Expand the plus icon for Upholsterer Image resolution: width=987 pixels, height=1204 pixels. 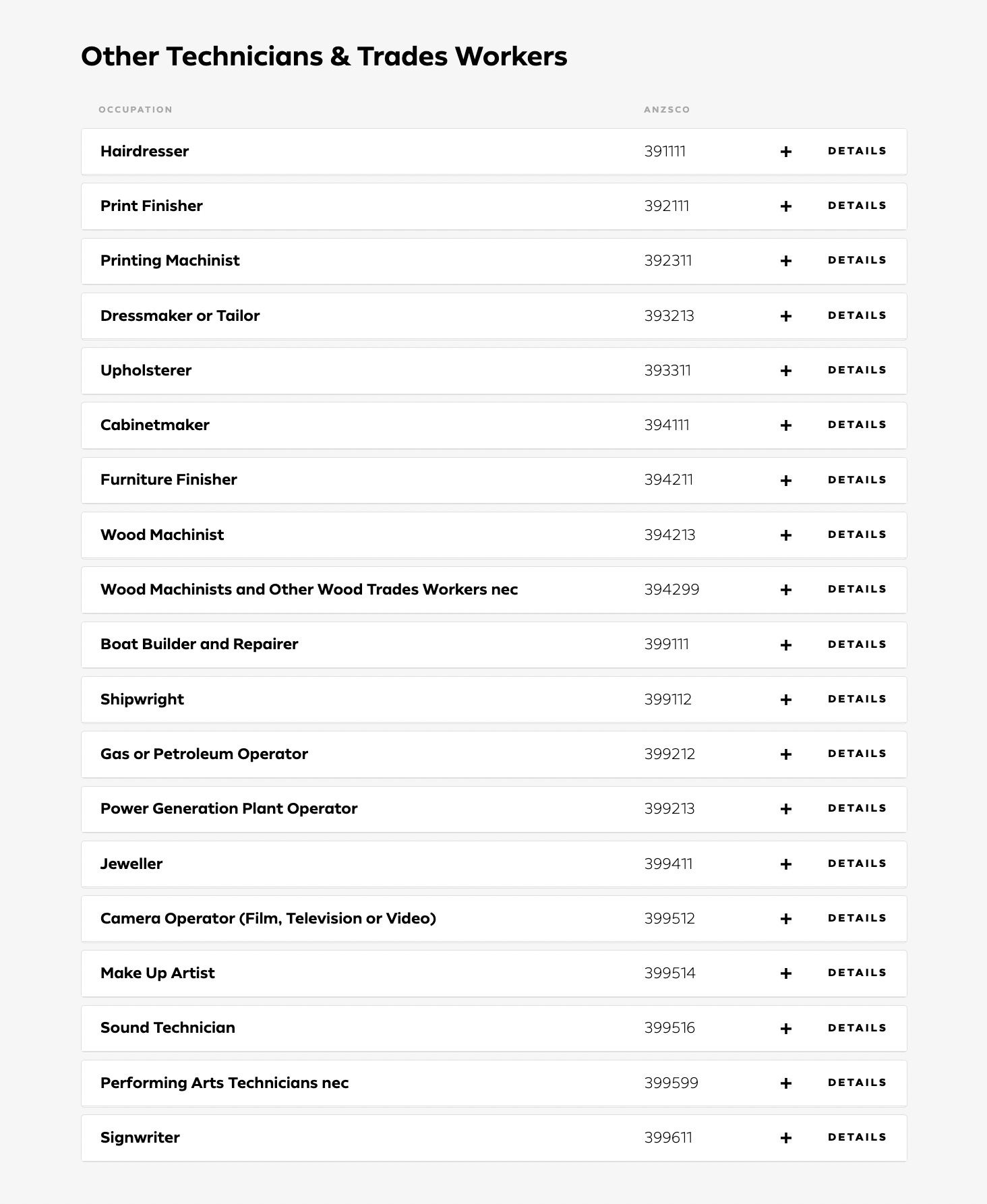tap(785, 370)
